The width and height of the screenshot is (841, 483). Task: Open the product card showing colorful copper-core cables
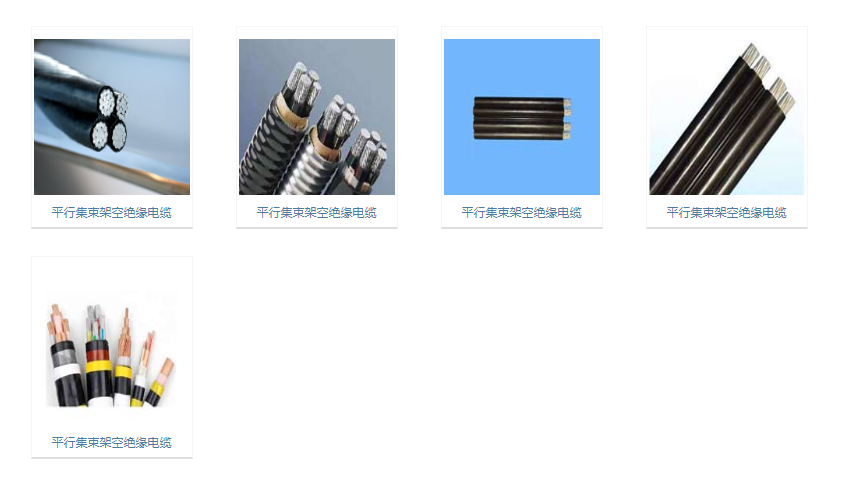pos(111,347)
